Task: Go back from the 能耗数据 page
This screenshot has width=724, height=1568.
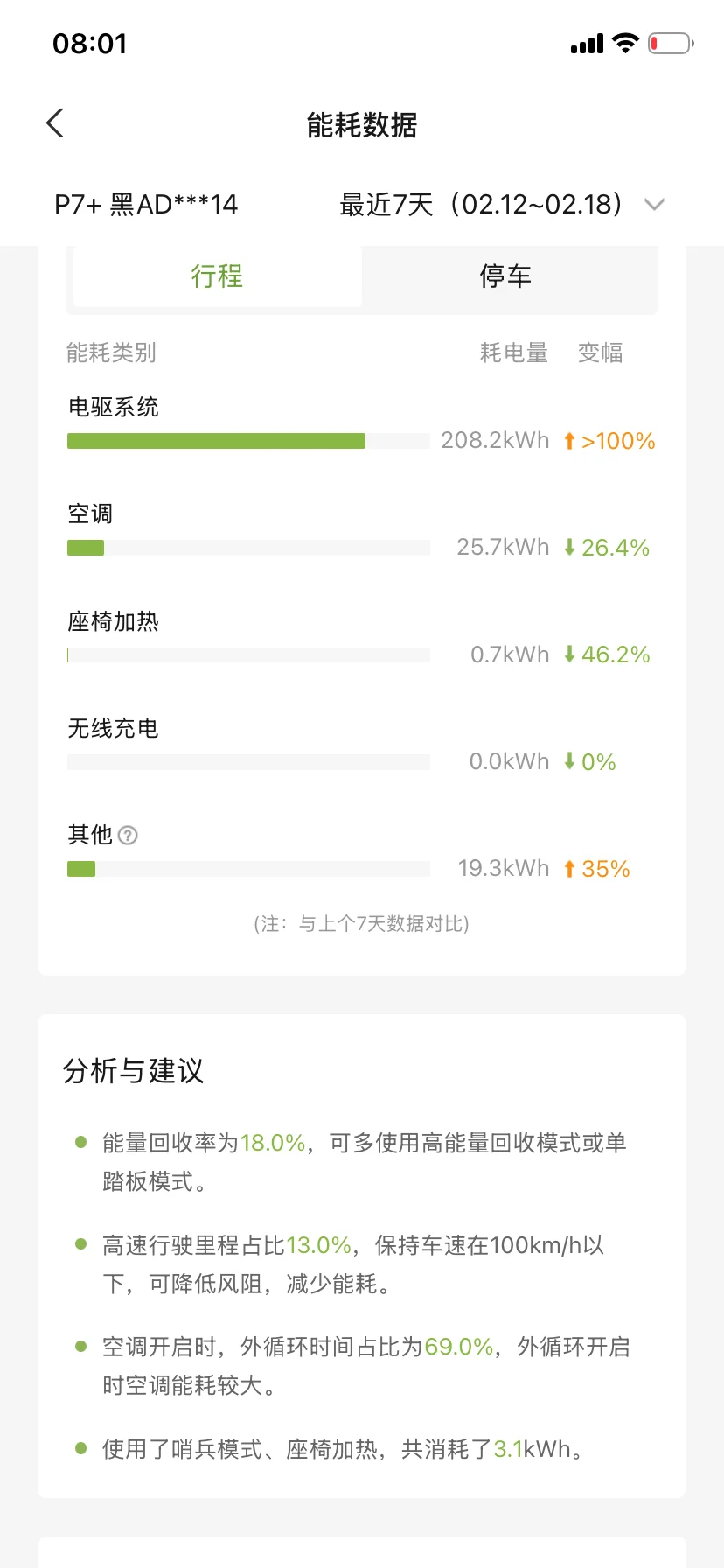Action: pos(55,123)
